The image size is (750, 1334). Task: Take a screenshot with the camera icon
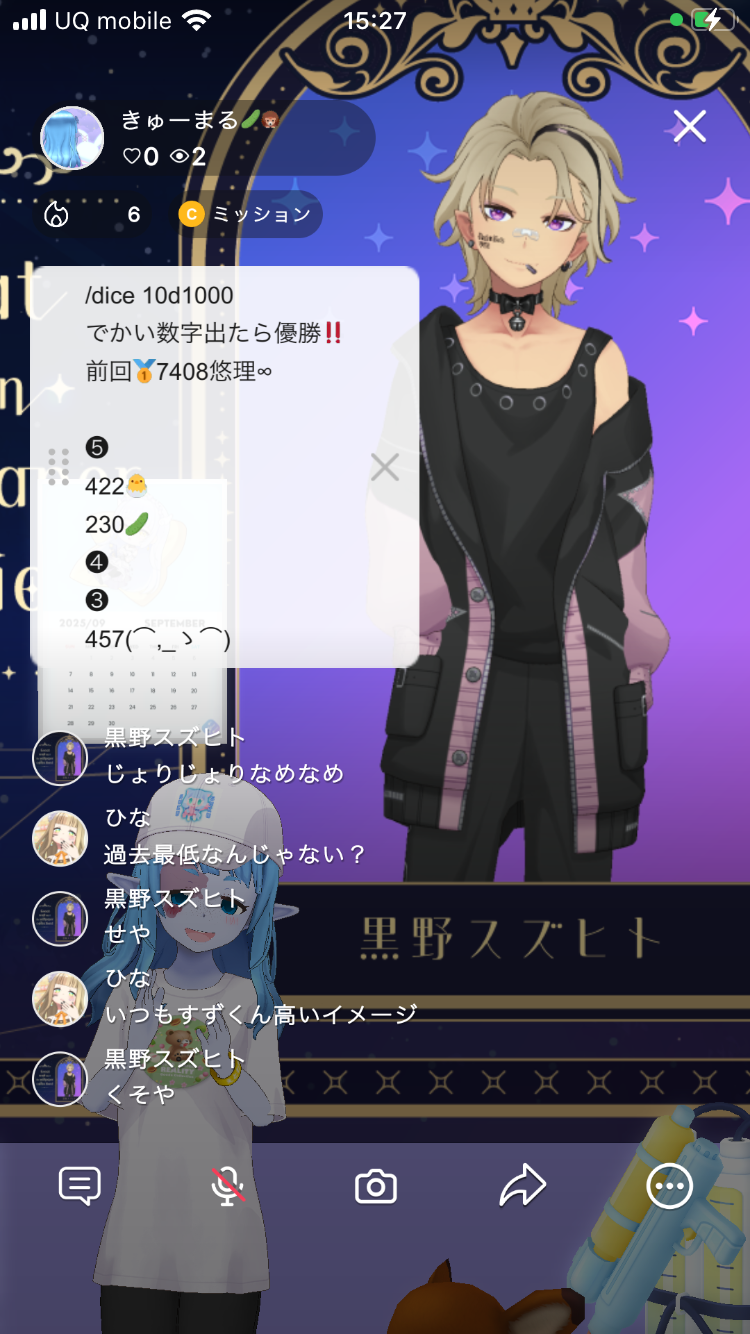click(x=376, y=1187)
